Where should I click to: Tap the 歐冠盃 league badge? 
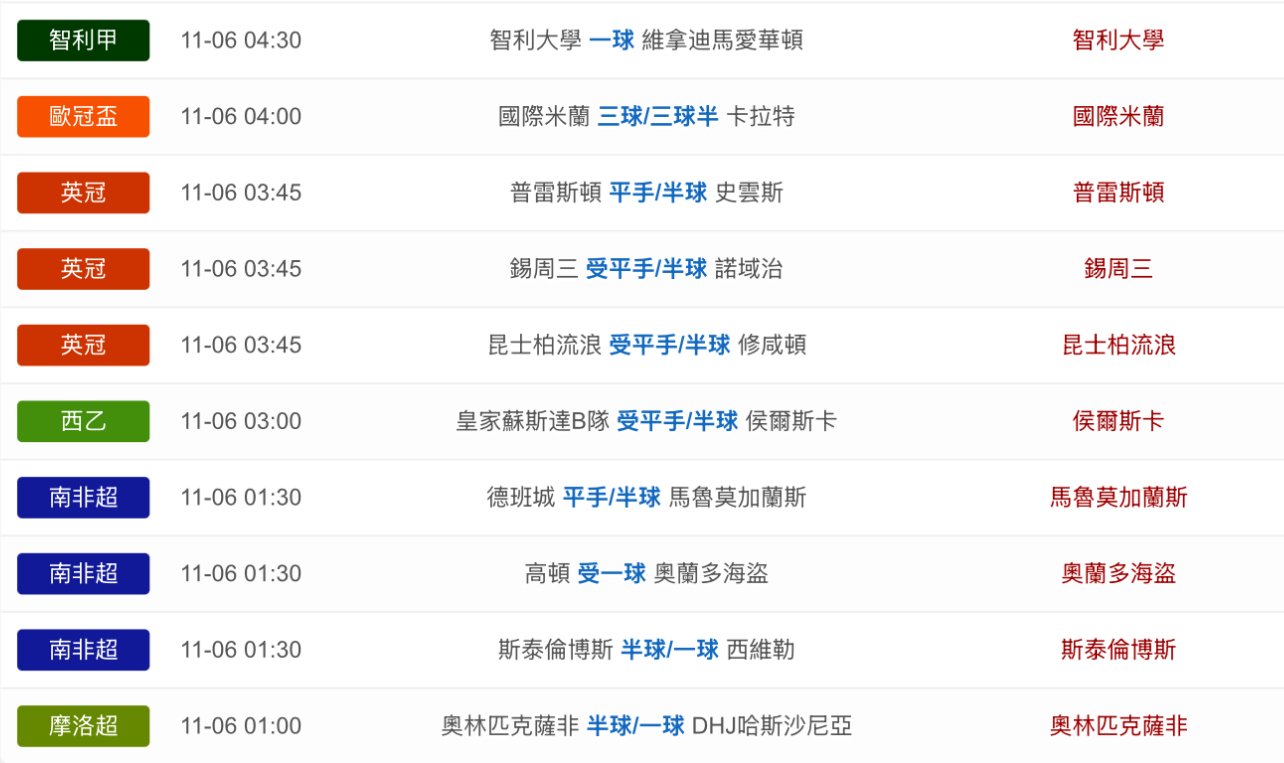click(83, 116)
